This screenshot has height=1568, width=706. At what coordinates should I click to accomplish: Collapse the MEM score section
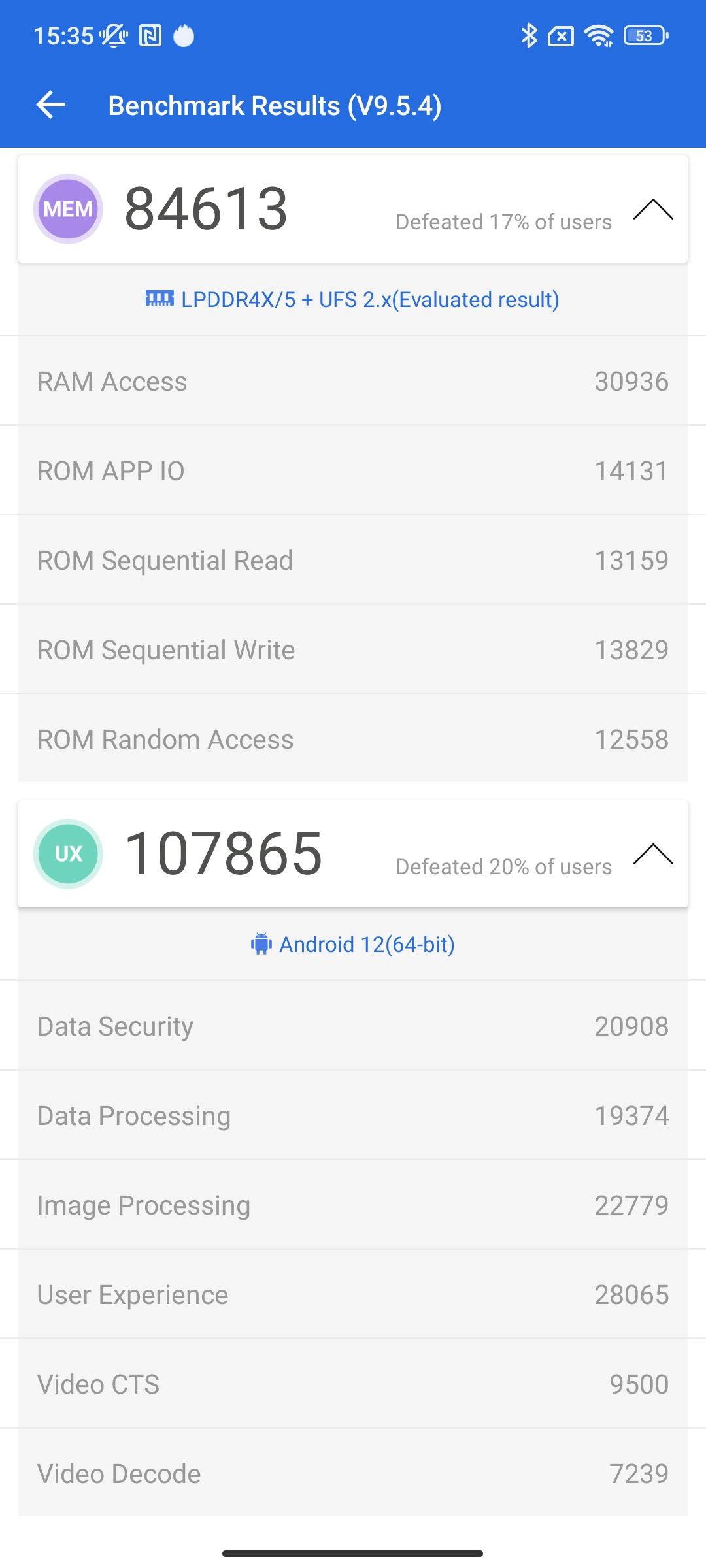click(653, 209)
